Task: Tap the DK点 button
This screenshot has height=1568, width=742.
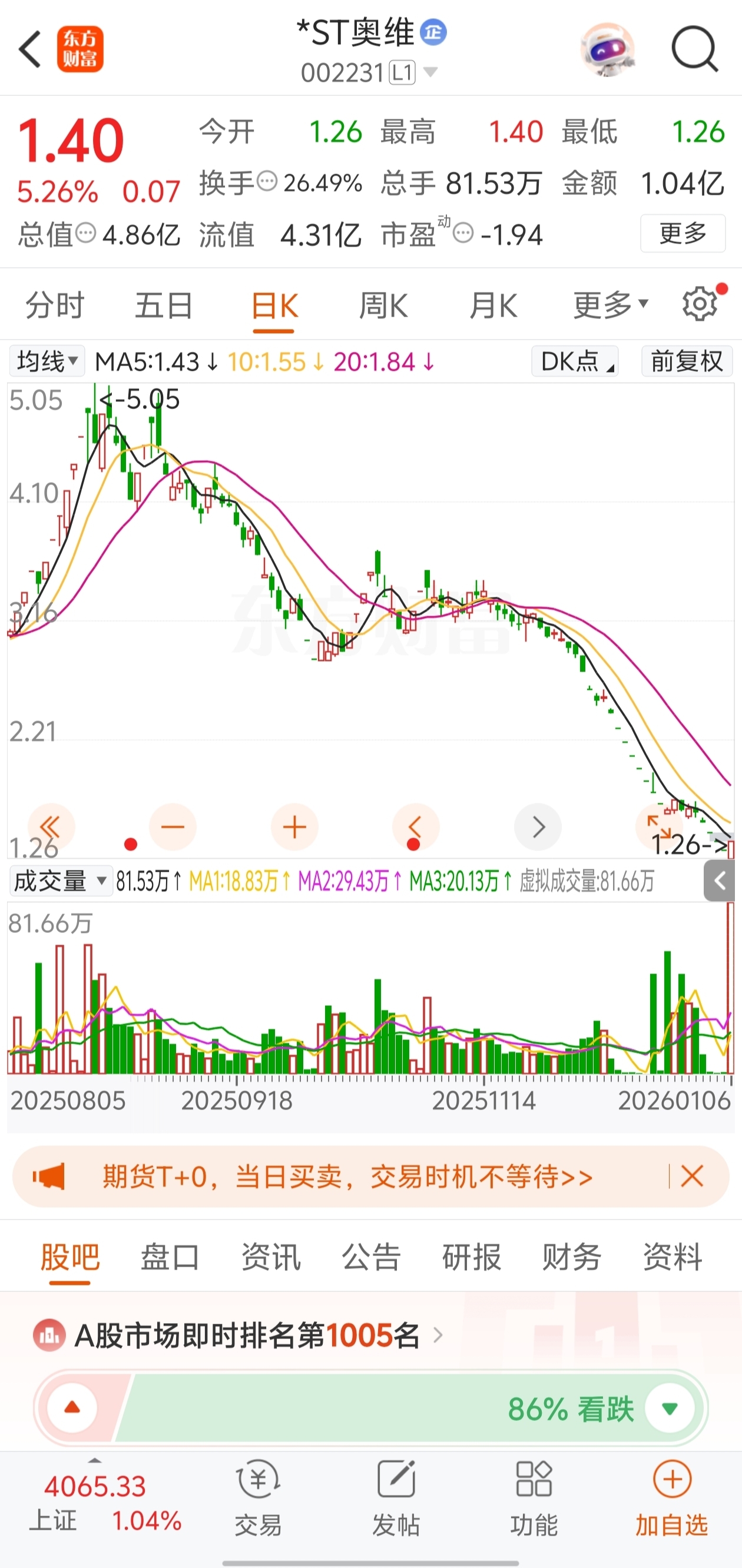Action: click(x=575, y=361)
